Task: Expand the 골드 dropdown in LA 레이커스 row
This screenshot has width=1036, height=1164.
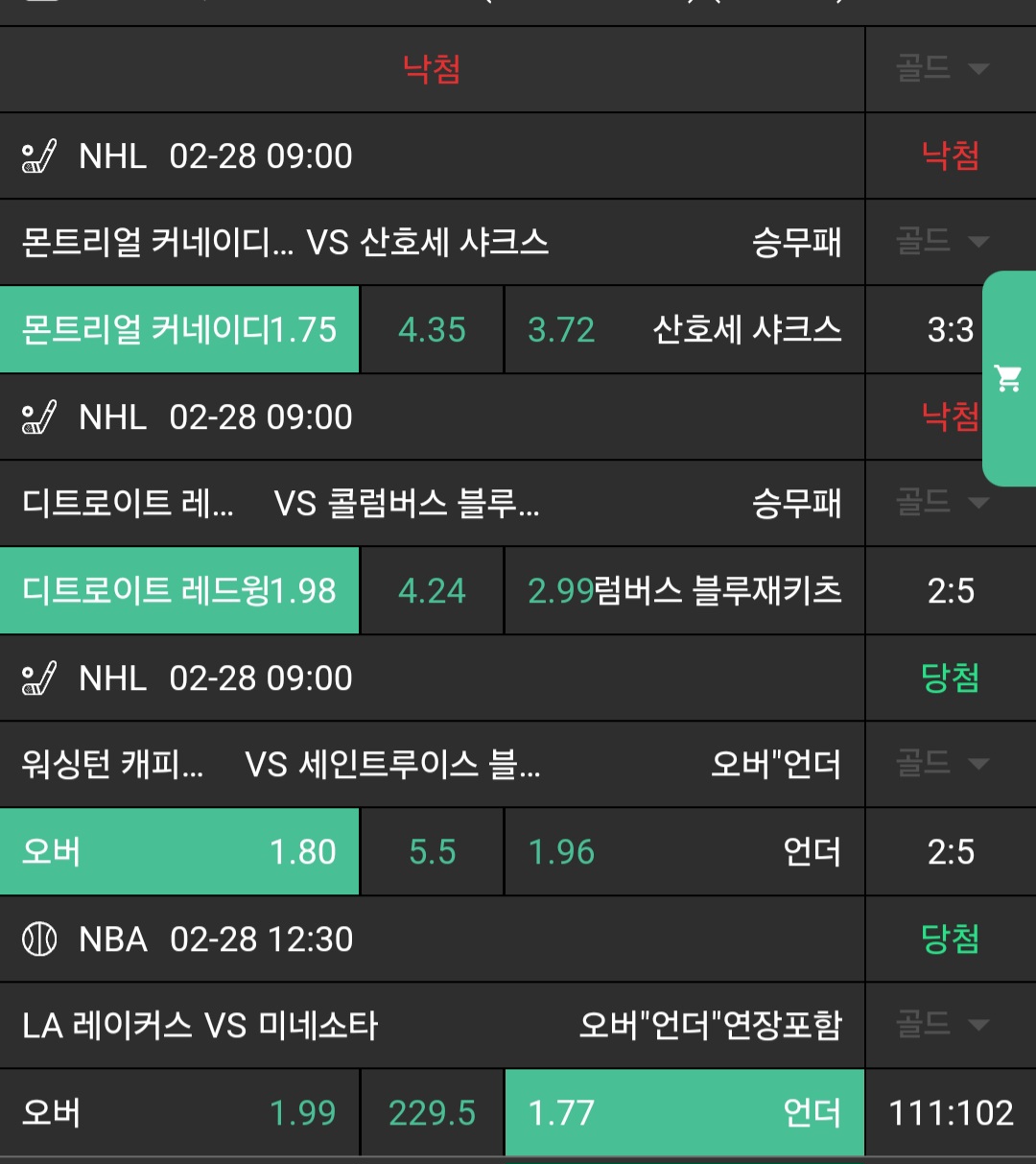Action: [942, 1025]
